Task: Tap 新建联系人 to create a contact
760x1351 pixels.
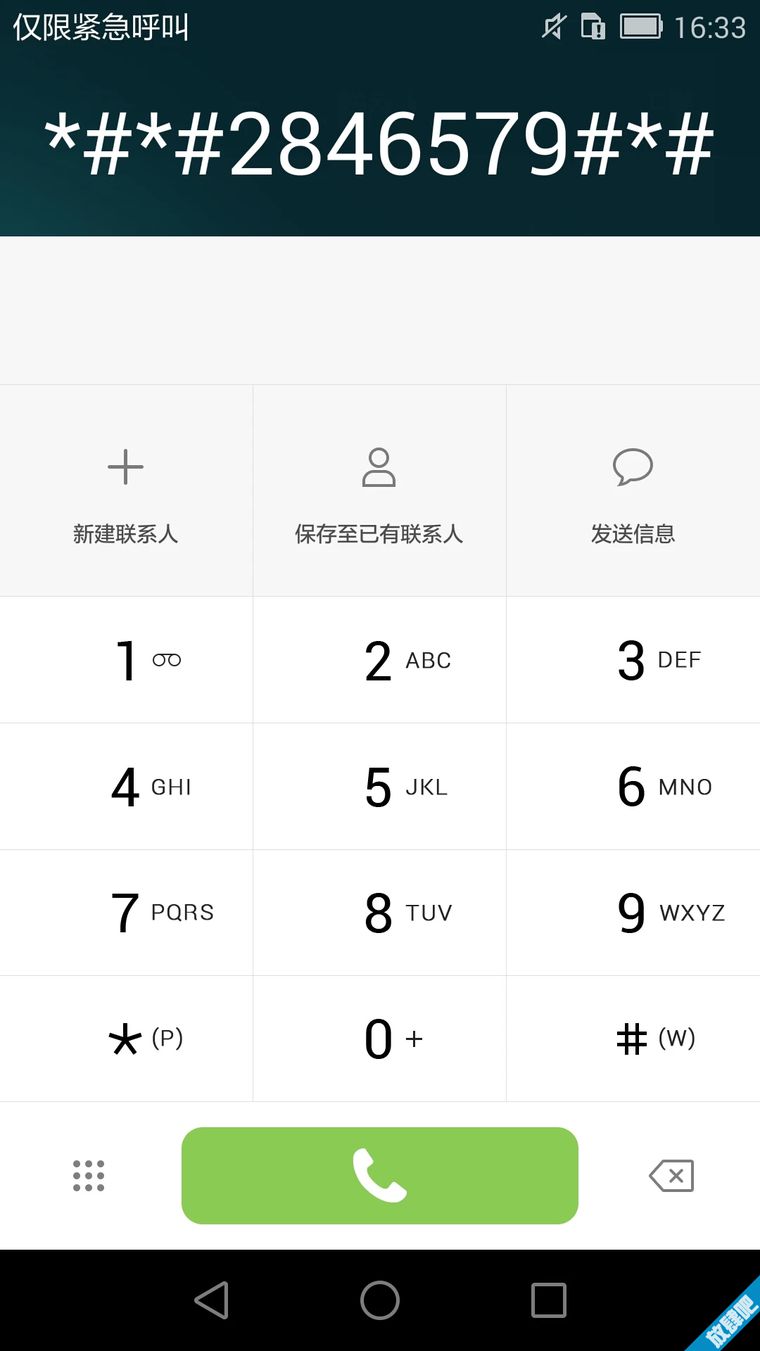Action: point(126,491)
